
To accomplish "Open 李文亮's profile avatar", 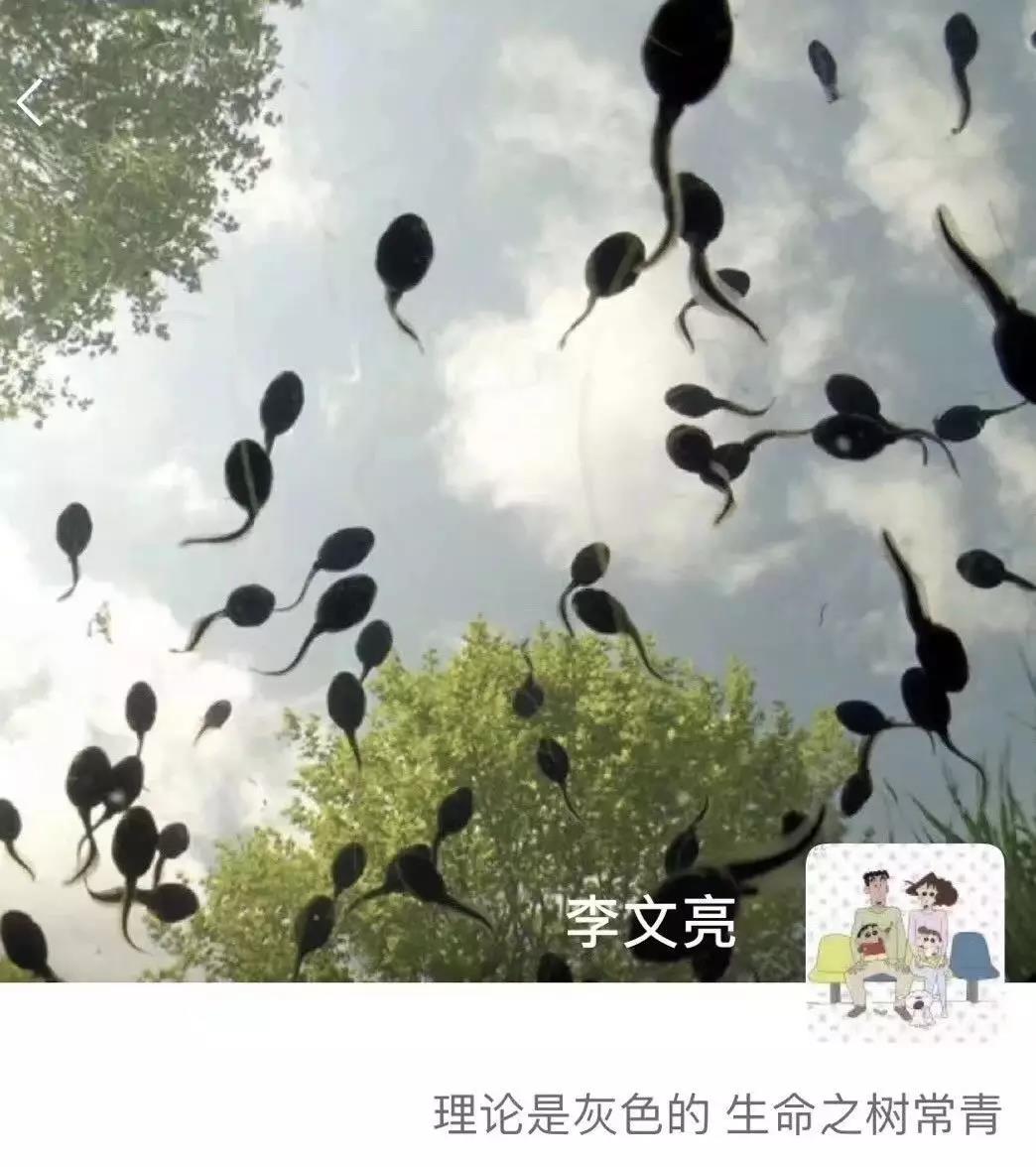I will point(905,943).
